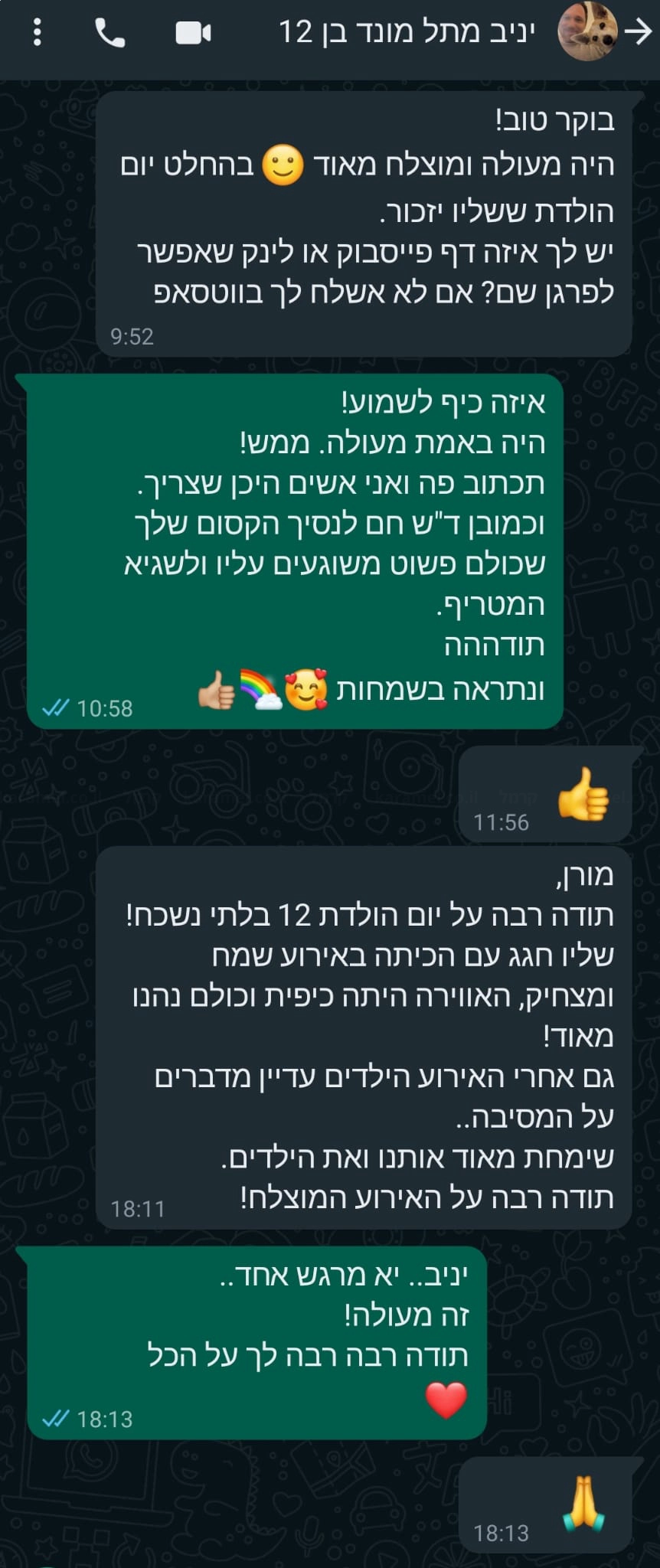Open contact info from the profile picture
The height and width of the screenshot is (1568, 660).
coord(587,31)
